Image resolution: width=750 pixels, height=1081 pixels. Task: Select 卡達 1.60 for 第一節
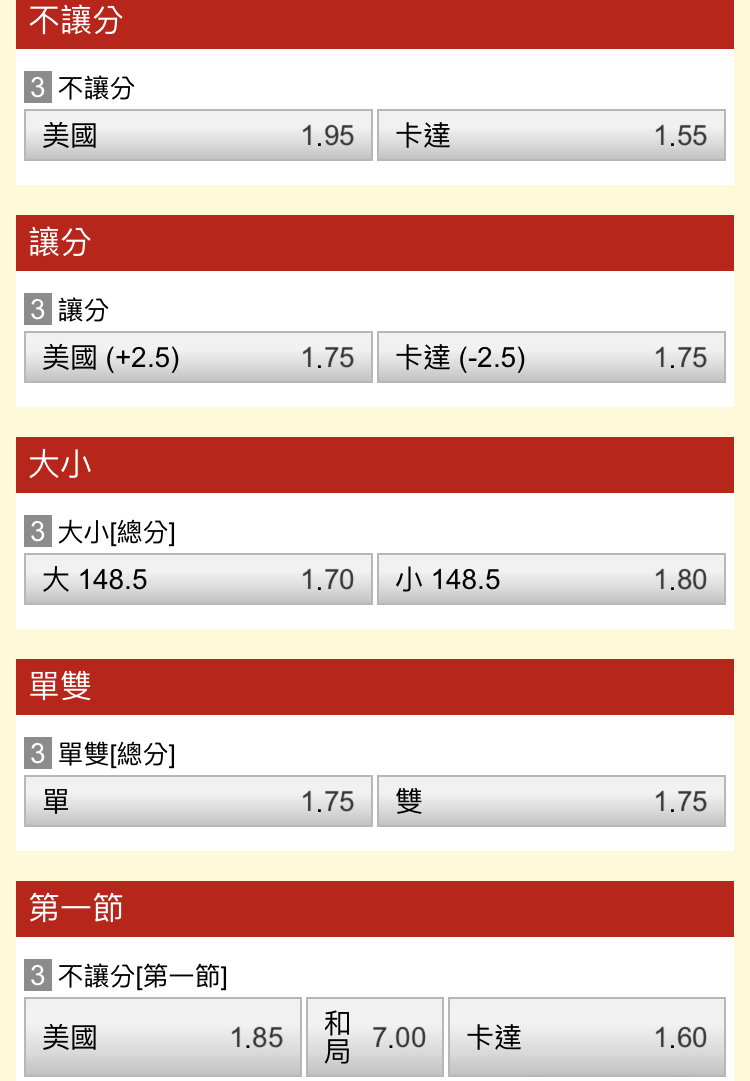587,1037
